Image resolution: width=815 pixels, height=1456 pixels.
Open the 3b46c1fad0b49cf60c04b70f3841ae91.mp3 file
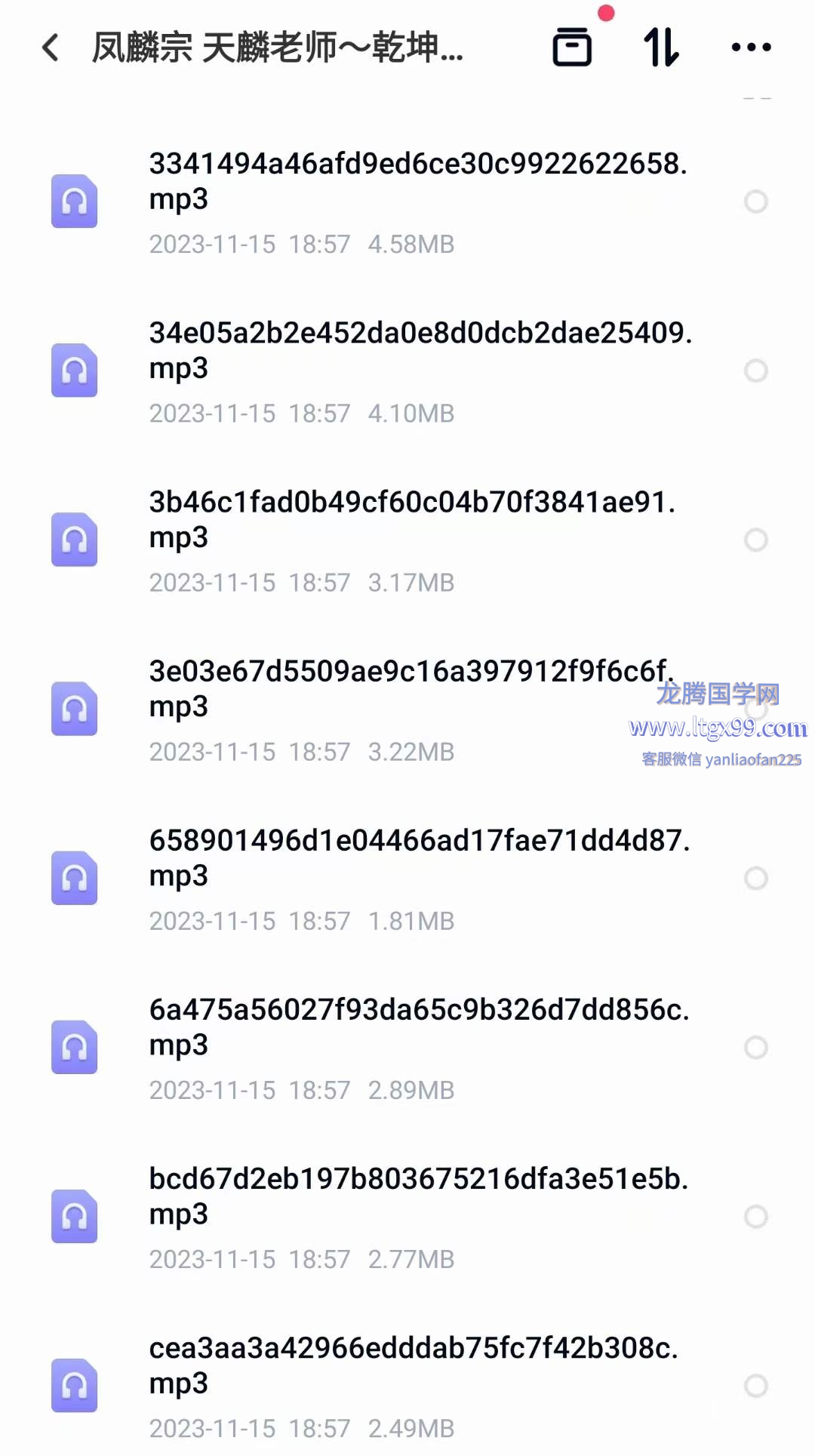pos(407,540)
